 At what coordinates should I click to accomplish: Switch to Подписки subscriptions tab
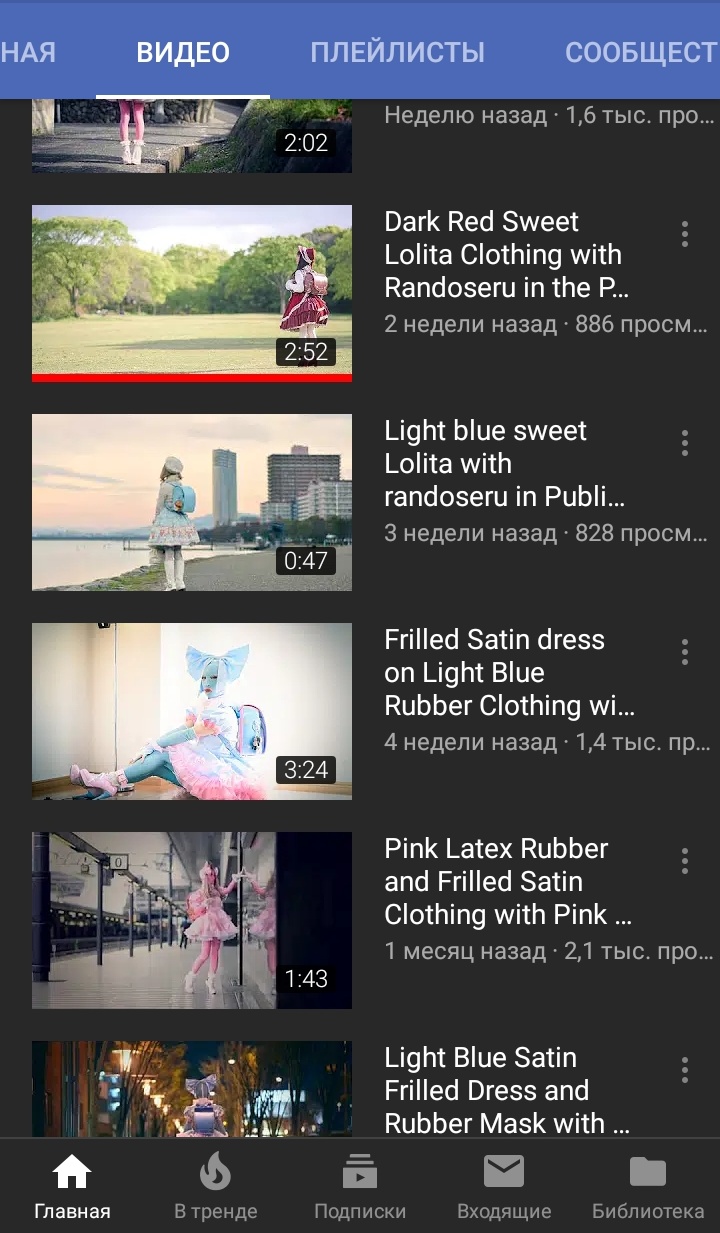point(360,1186)
